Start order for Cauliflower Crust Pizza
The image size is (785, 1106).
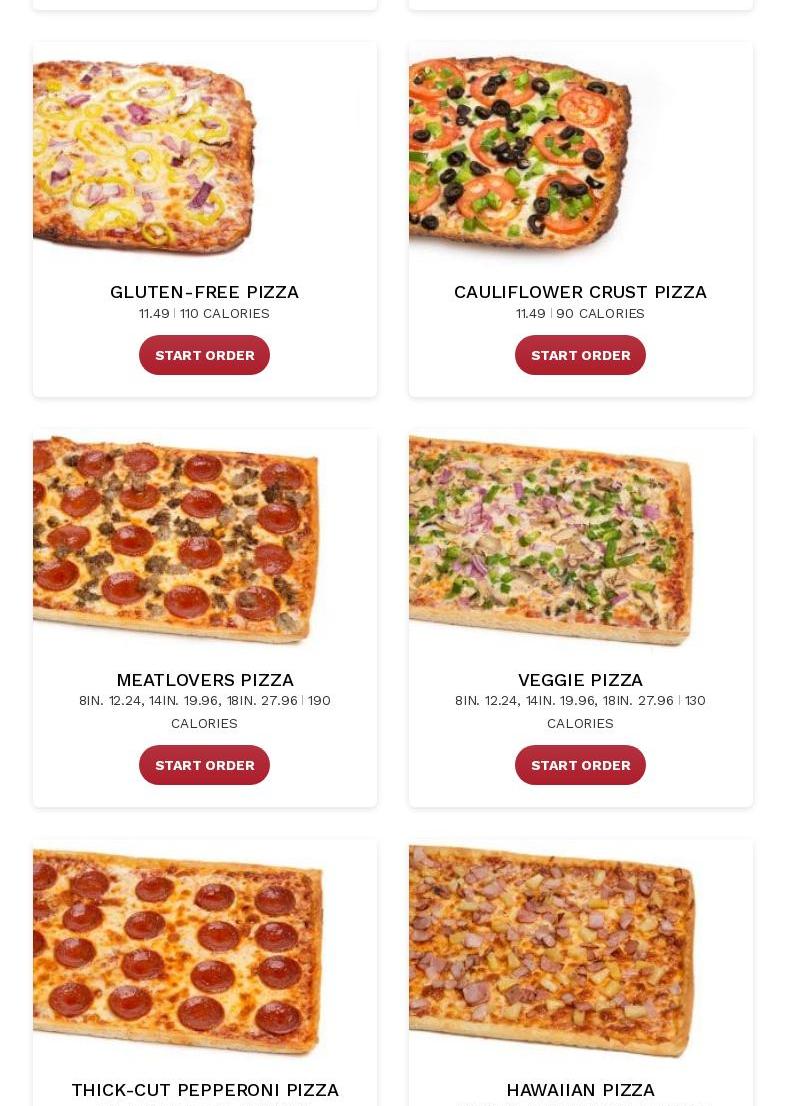580,355
